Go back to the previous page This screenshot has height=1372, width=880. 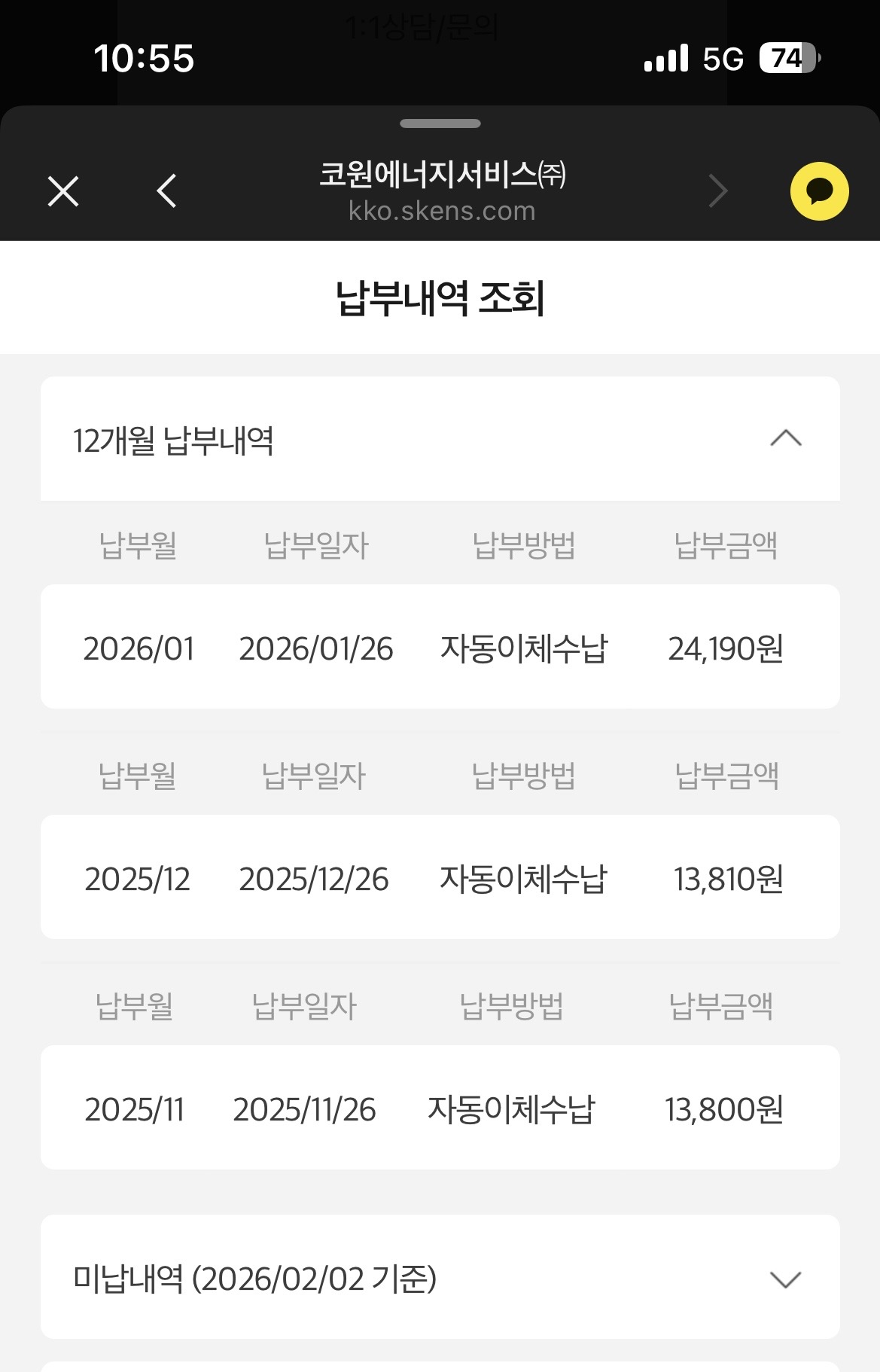(x=167, y=191)
